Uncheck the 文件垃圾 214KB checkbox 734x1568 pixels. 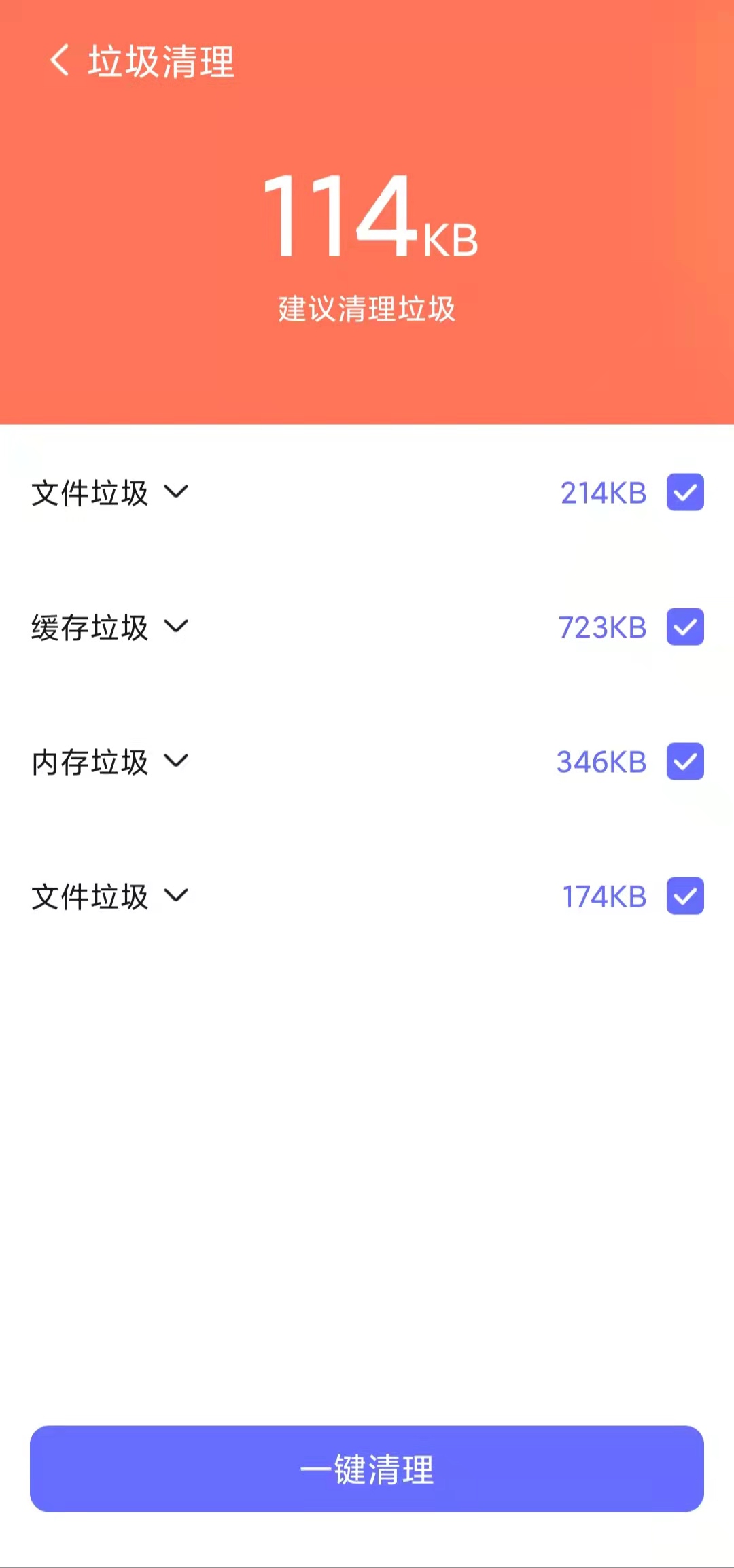684,492
